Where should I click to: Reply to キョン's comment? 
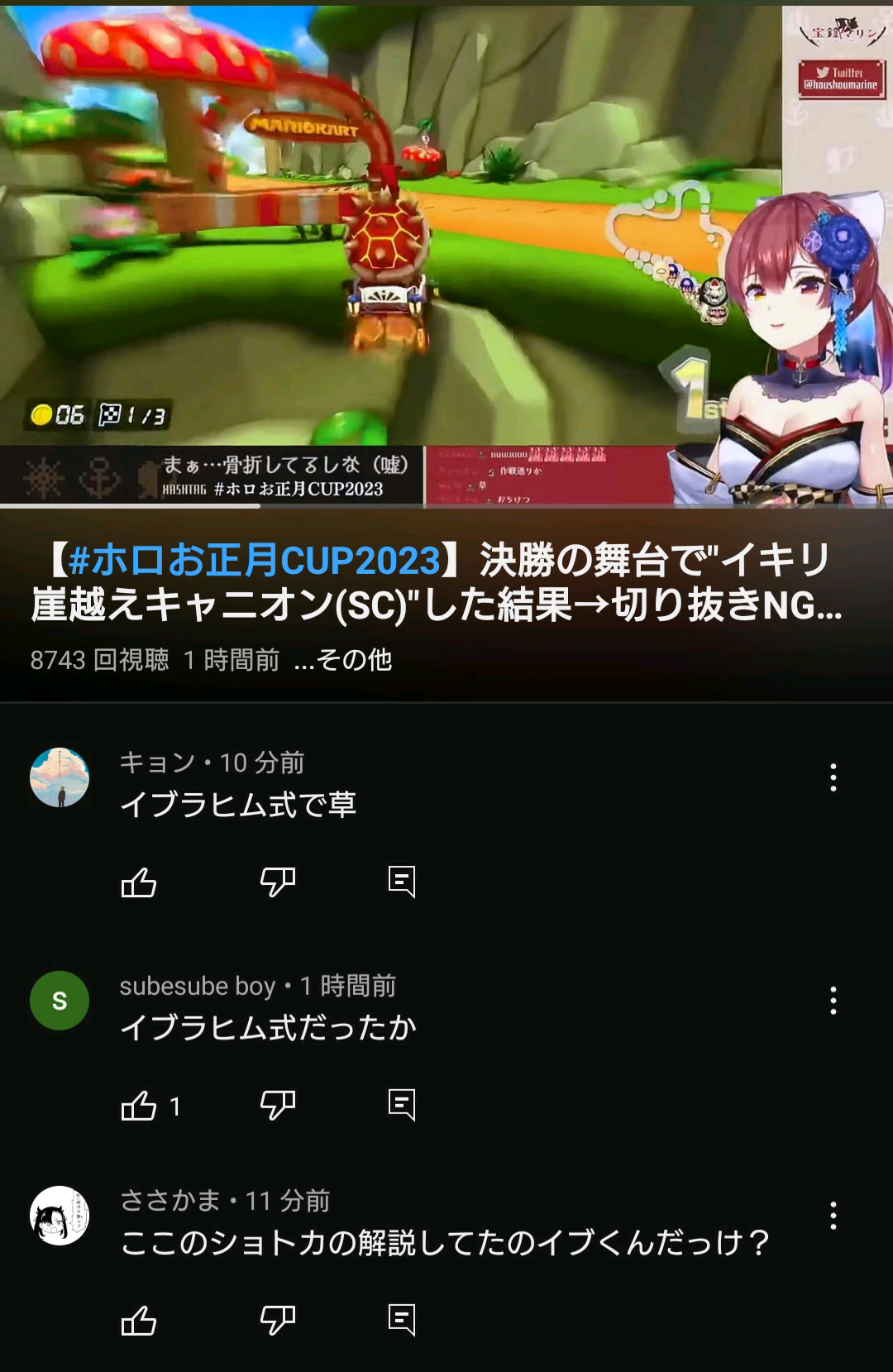(x=402, y=882)
